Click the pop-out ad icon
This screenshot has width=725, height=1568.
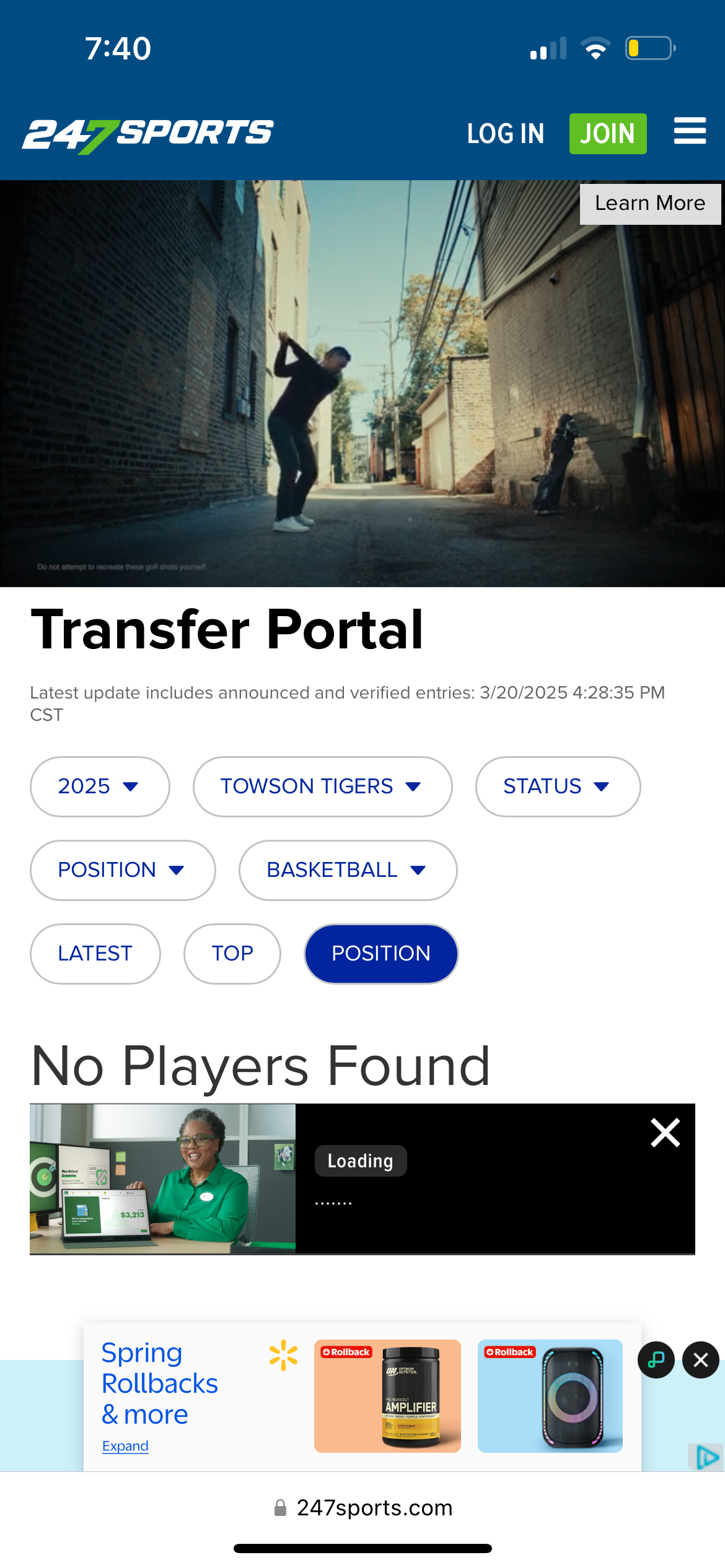pos(656,1360)
